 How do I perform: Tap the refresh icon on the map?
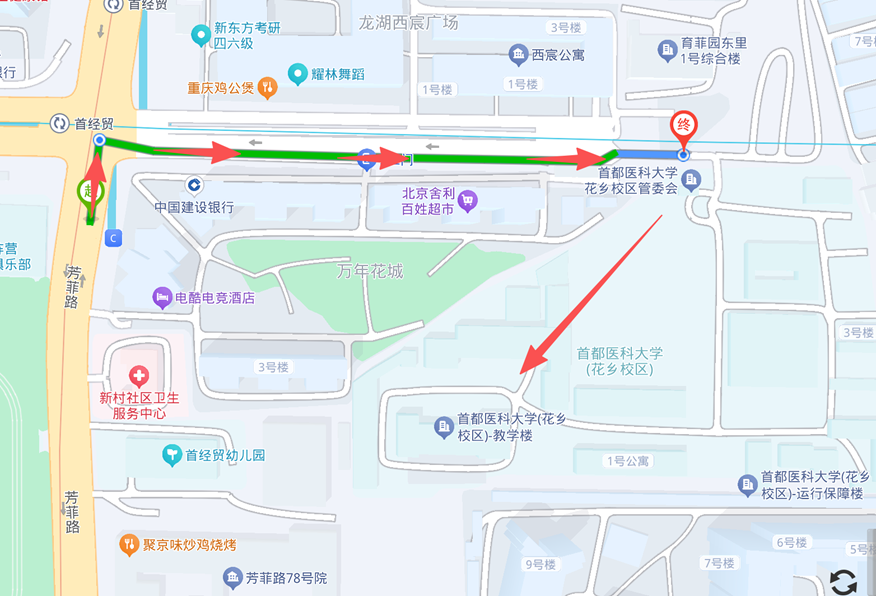[843, 582]
